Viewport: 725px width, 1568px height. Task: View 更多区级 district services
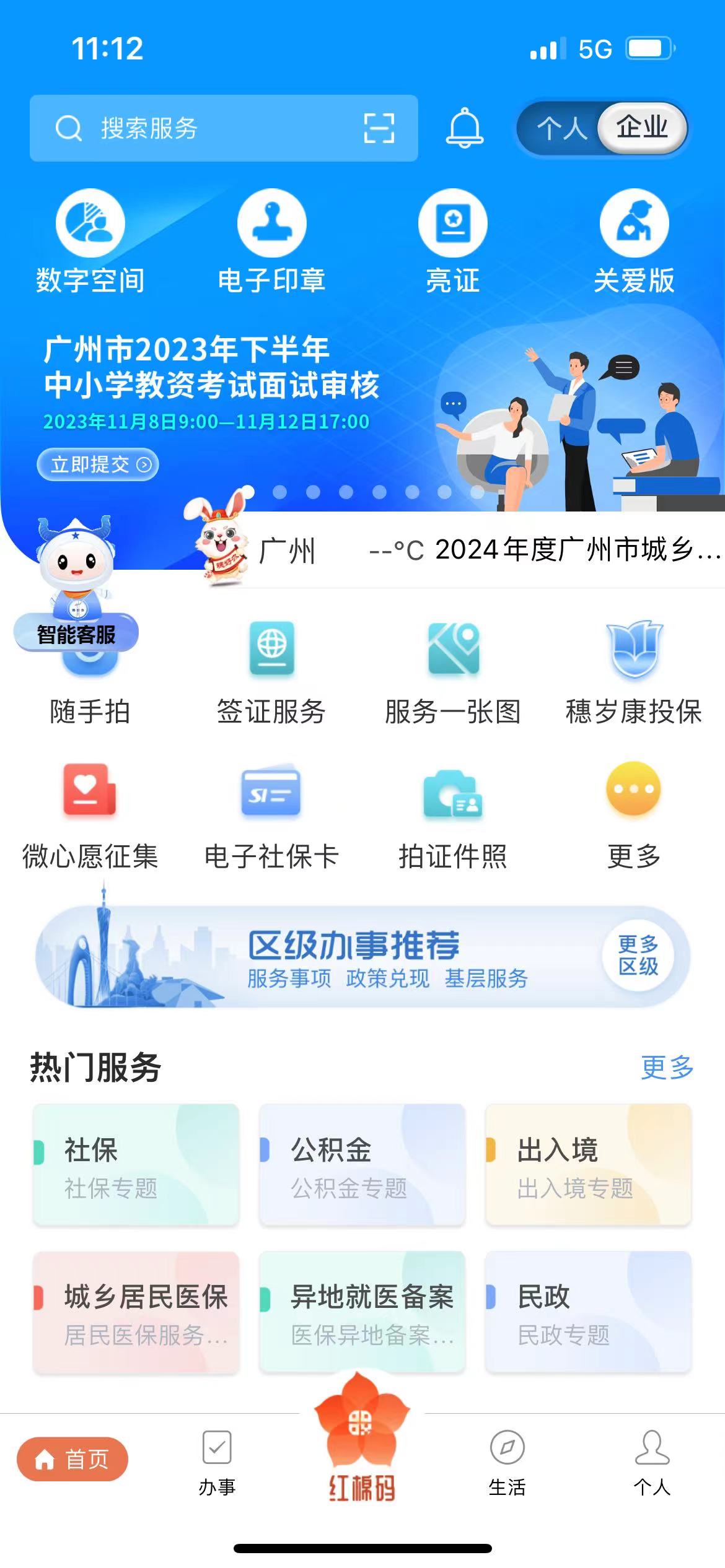pyautogui.click(x=638, y=956)
